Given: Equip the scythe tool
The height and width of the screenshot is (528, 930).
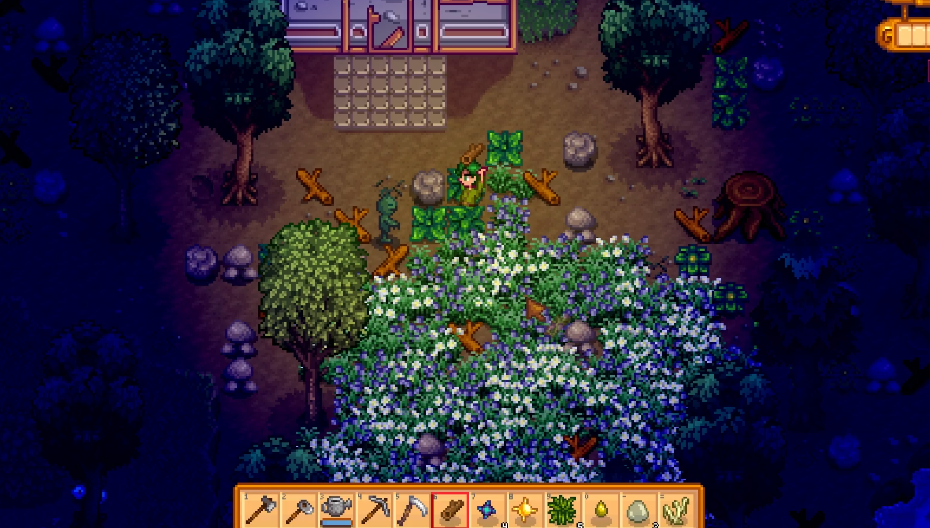Looking at the screenshot, I should (411, 510).
